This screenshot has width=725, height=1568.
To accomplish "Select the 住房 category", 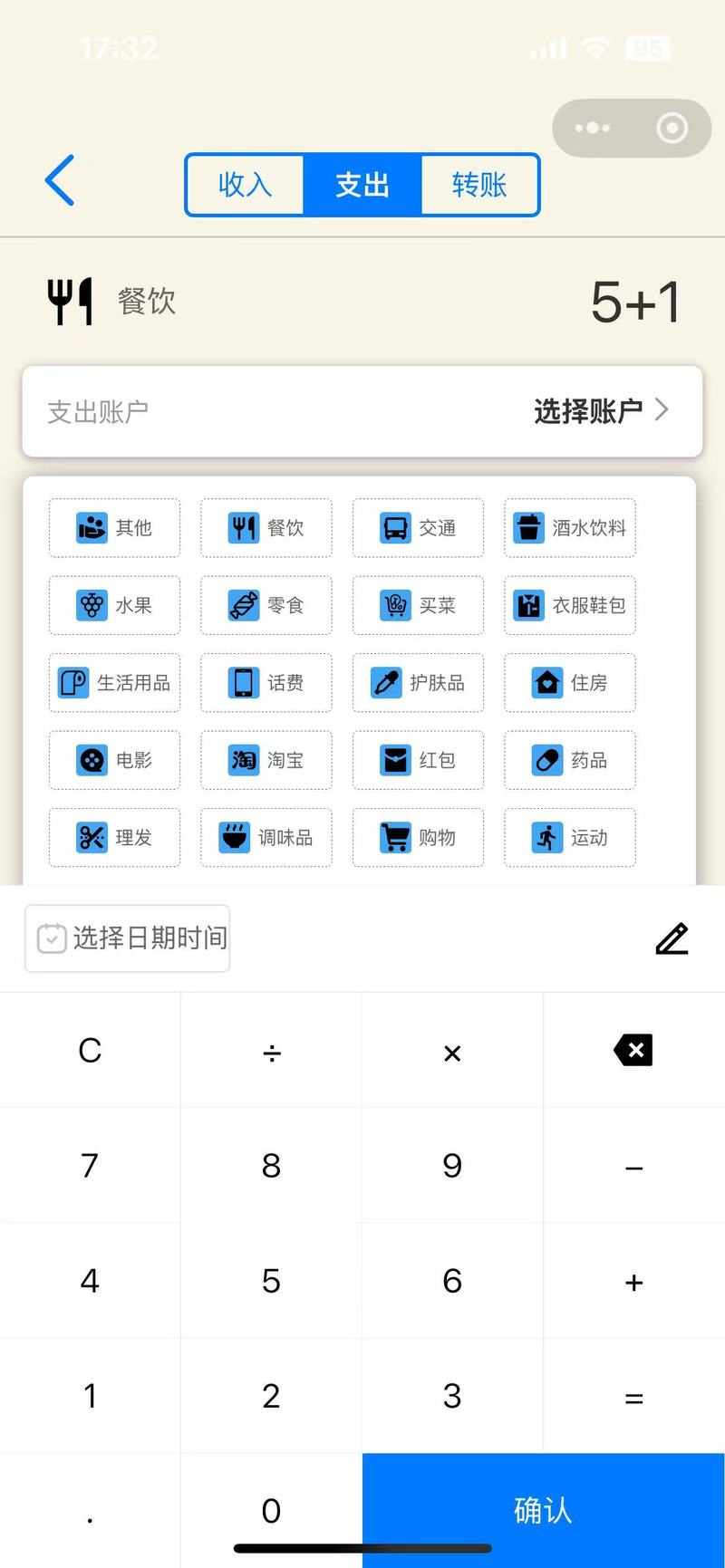I will (569, 682).
